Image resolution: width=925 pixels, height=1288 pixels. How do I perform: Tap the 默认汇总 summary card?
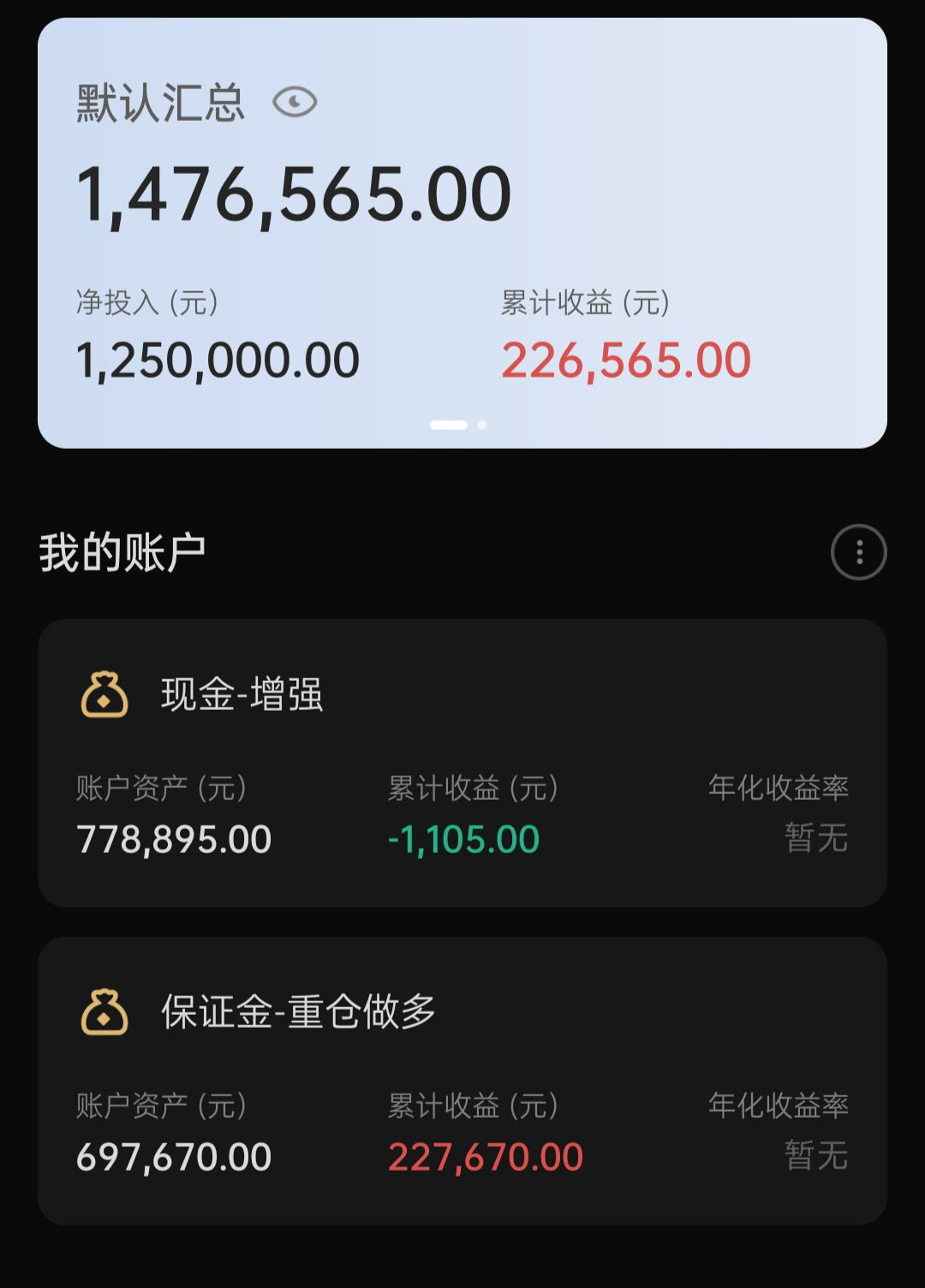[462, 233]
